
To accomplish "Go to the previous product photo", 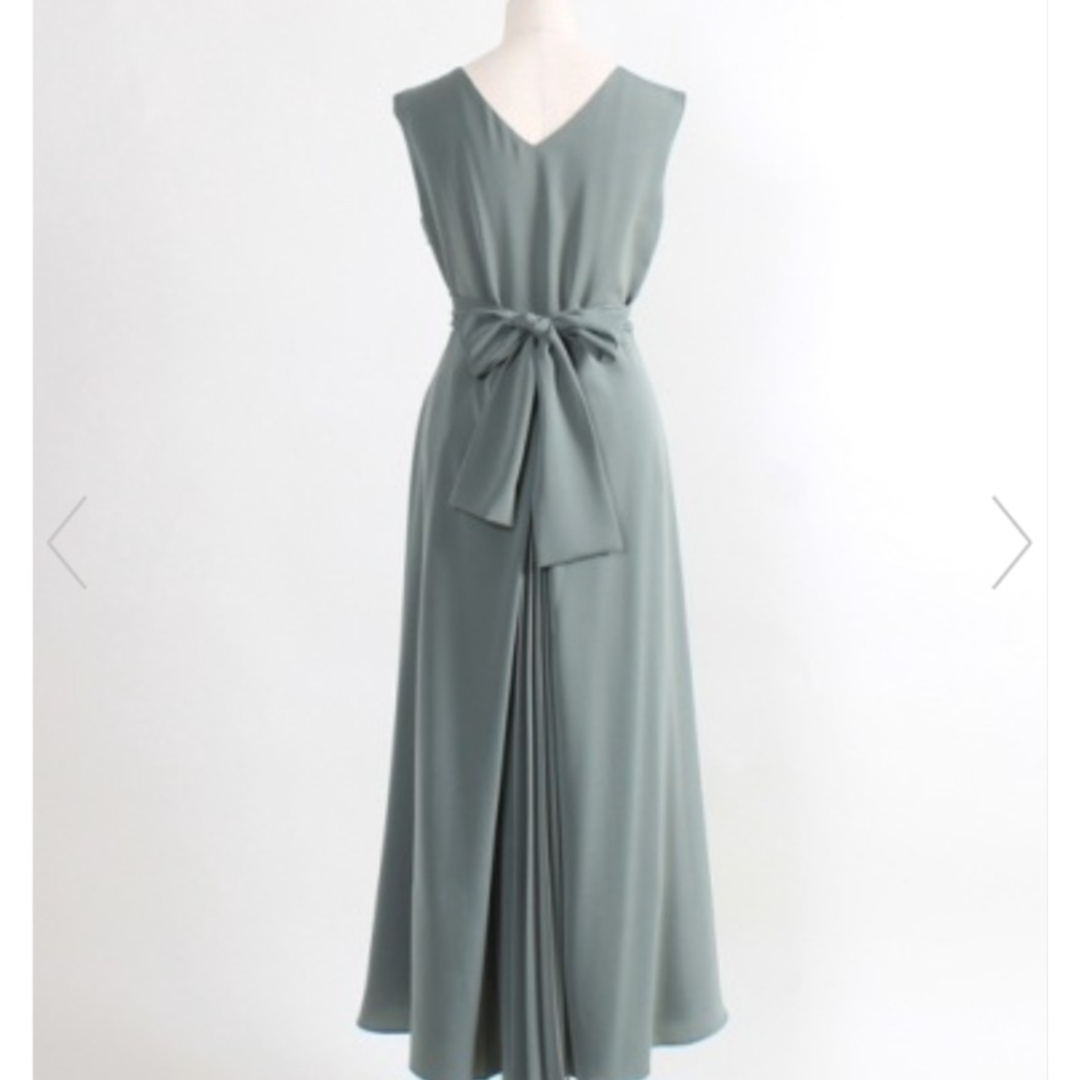I will point(67,542).
